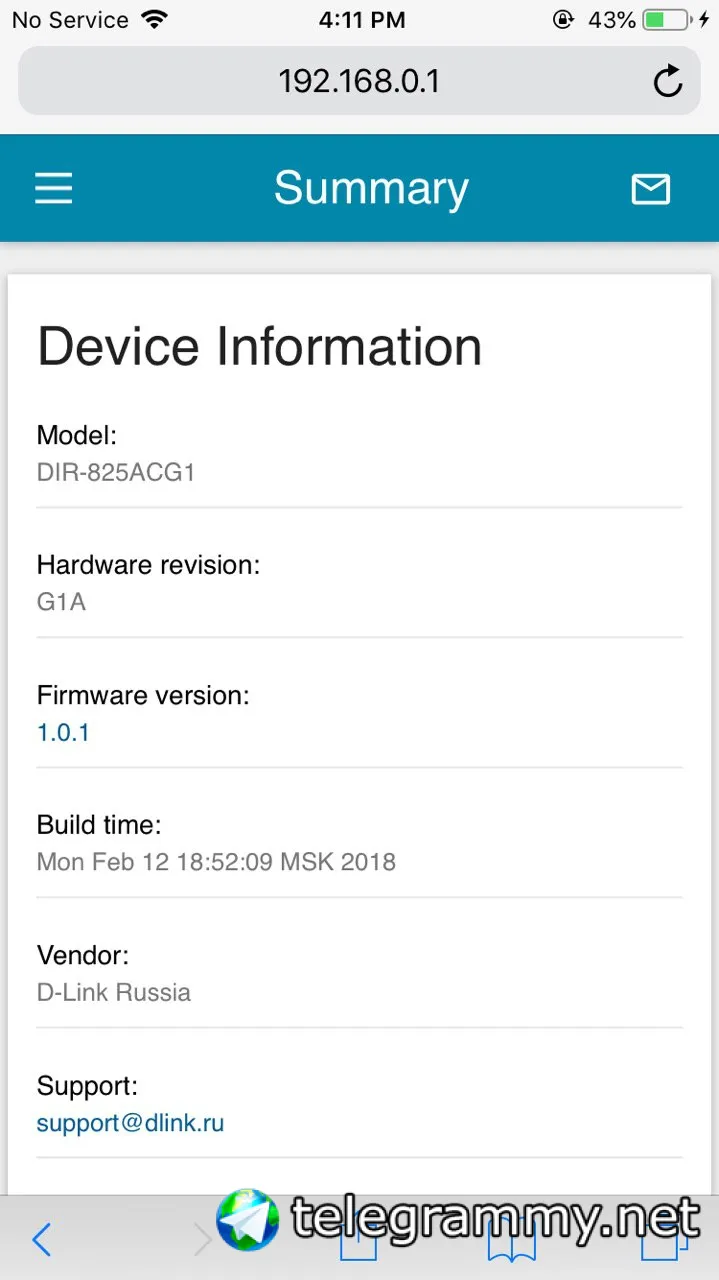Viewport: 719px width, 1280px height.
Task: Open firmware version 1.0.1 link
Action: (x=63, y=732)
